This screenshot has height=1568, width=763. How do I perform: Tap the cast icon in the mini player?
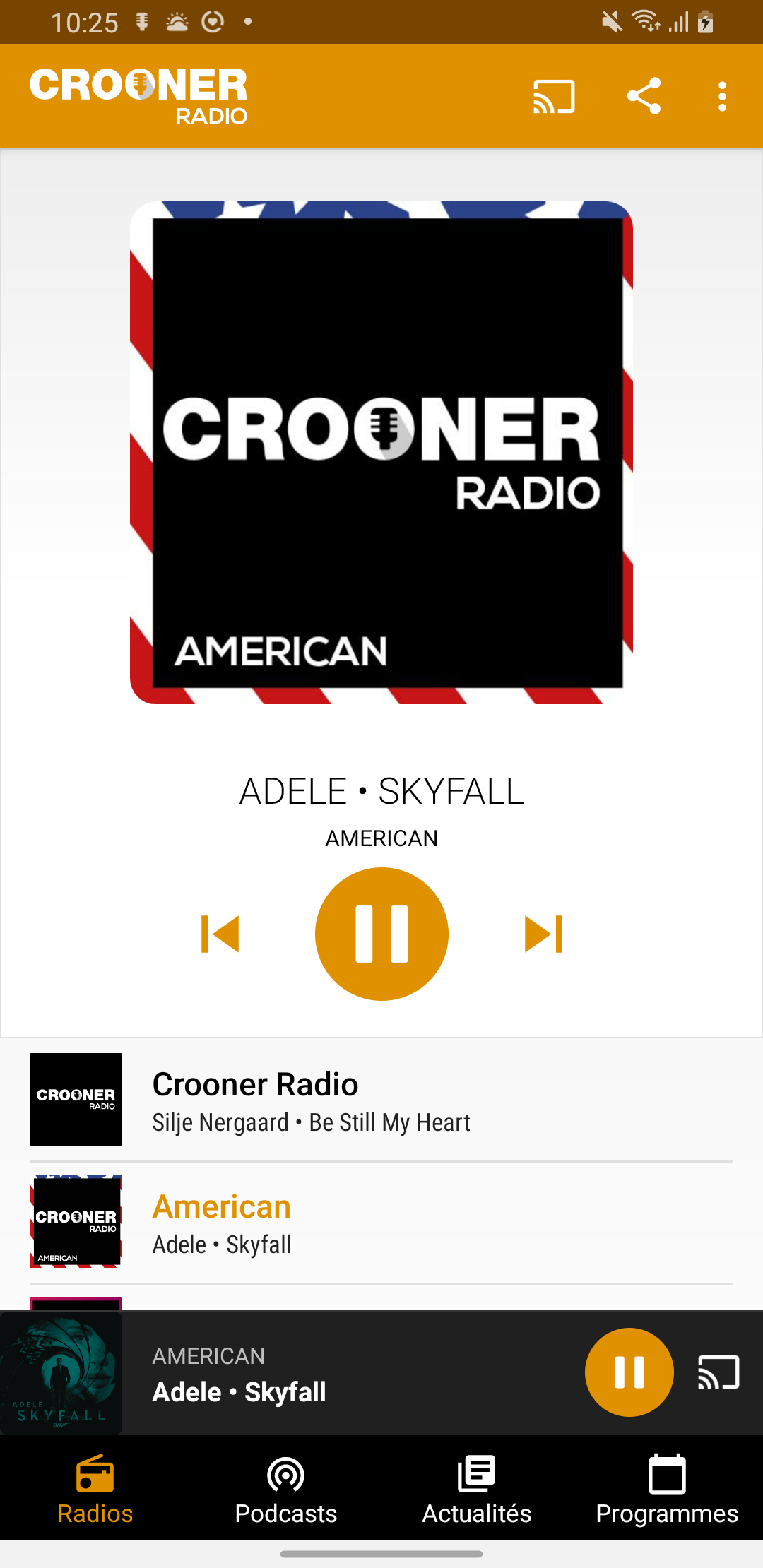(x=718, y=1372)
